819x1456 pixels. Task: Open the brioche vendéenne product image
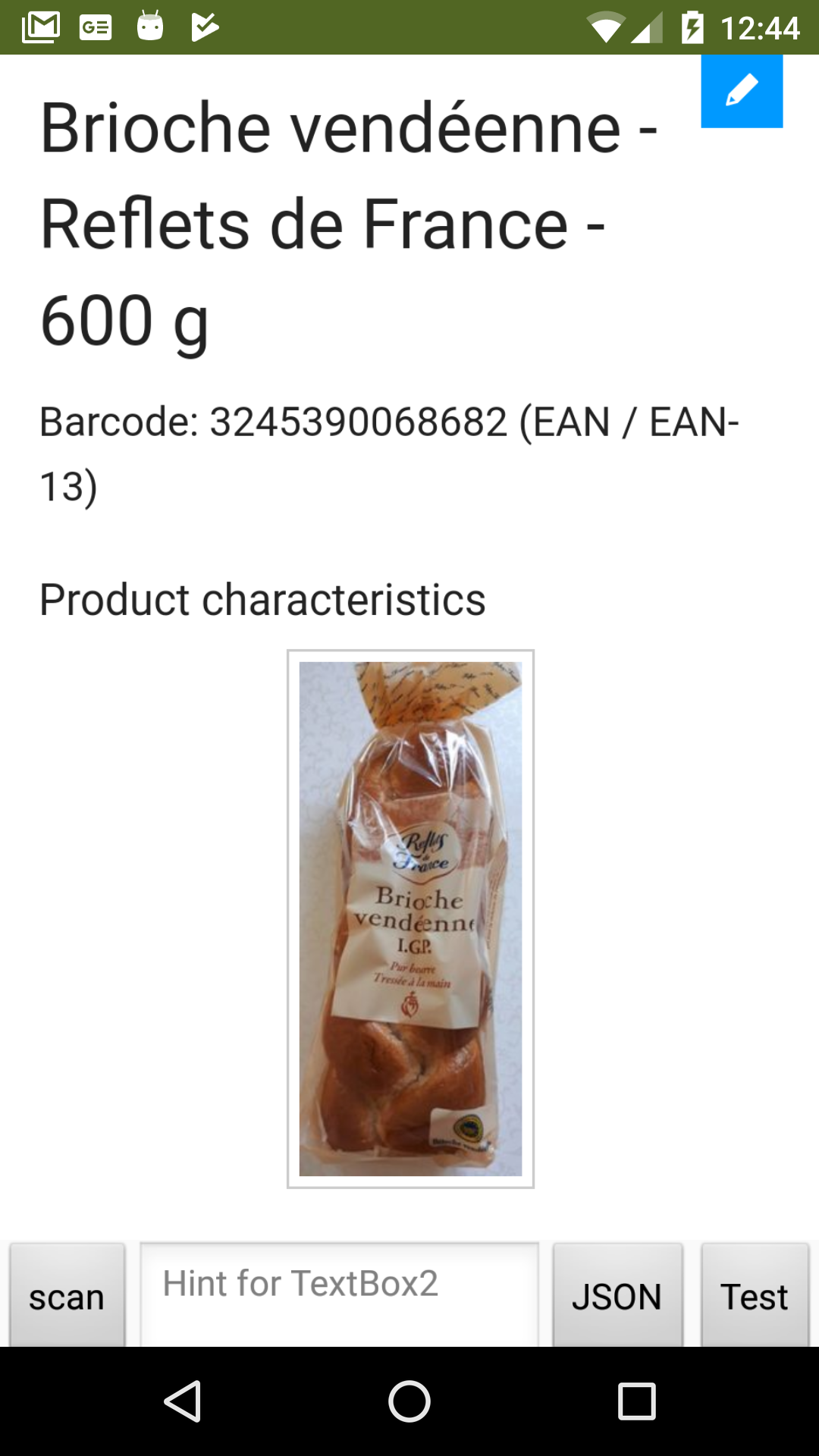click(410, 918)
